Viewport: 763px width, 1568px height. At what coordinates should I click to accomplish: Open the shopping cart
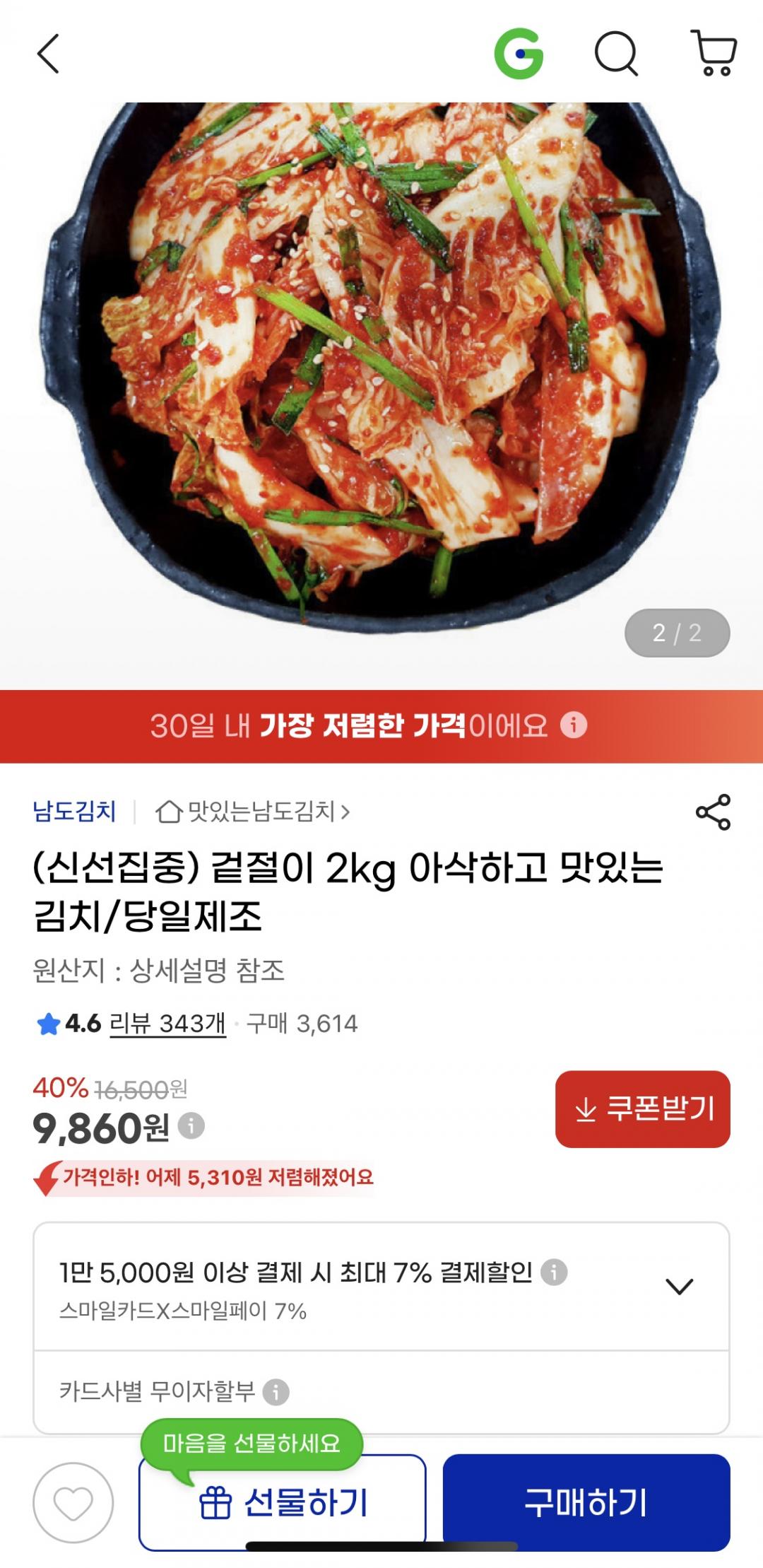point(714,54)
